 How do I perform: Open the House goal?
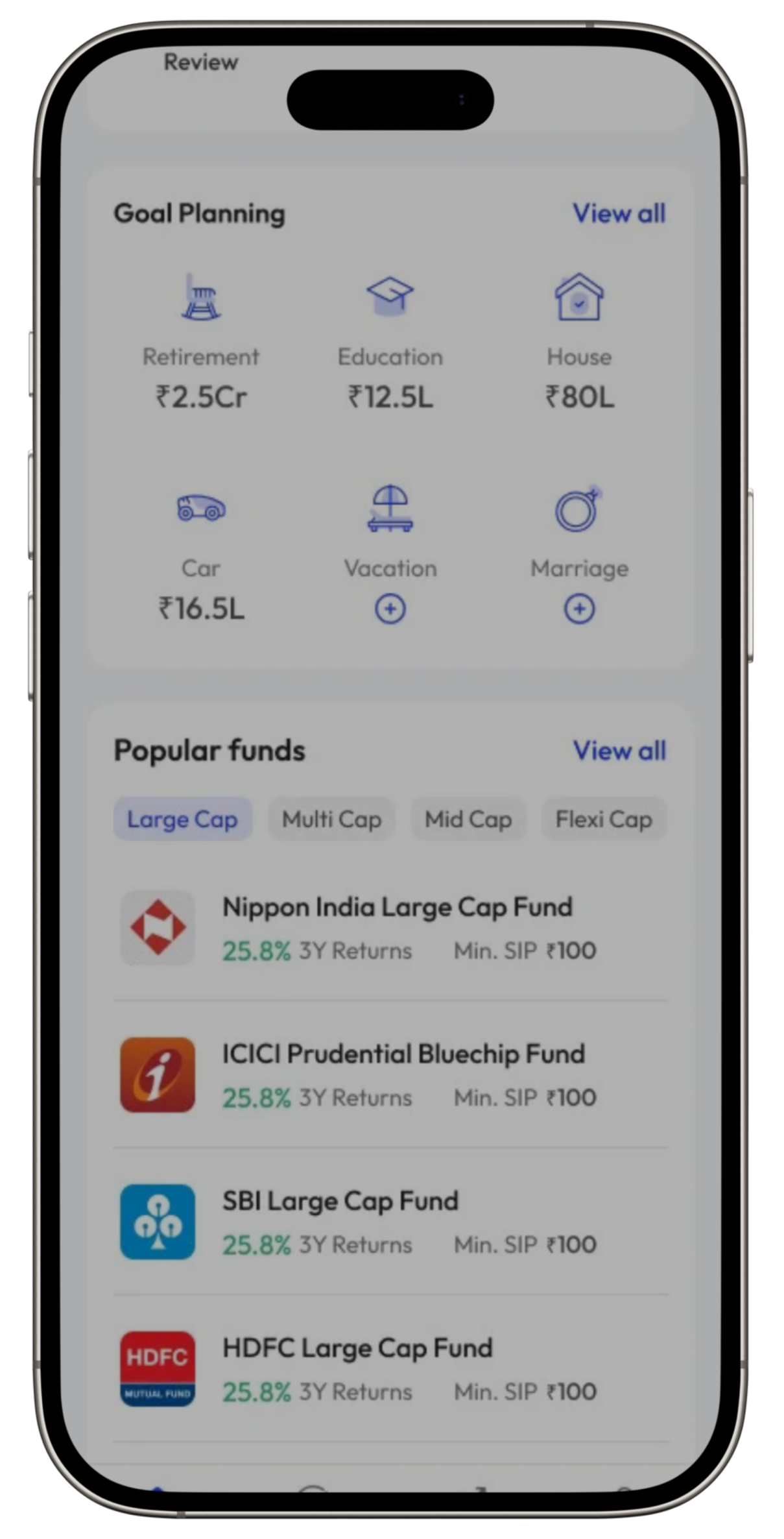578,341
